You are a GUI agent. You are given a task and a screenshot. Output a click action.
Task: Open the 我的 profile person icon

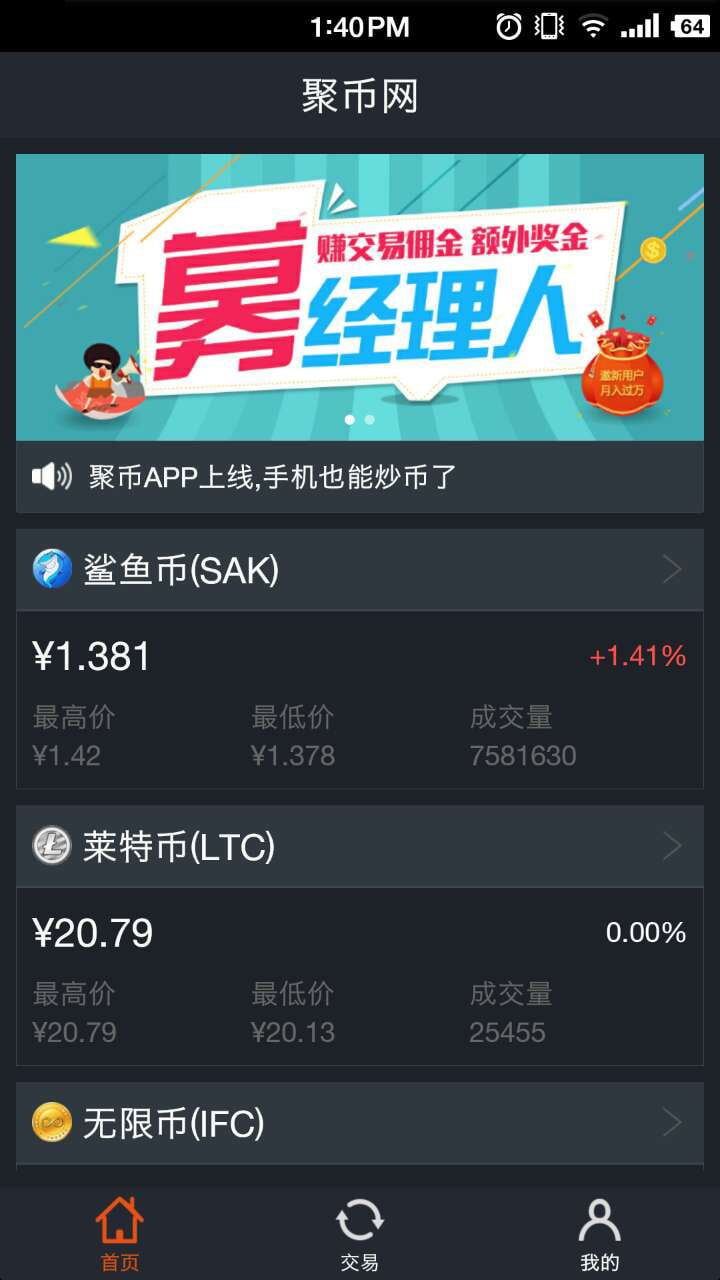pyautogui.click(x=599, y=1218)
